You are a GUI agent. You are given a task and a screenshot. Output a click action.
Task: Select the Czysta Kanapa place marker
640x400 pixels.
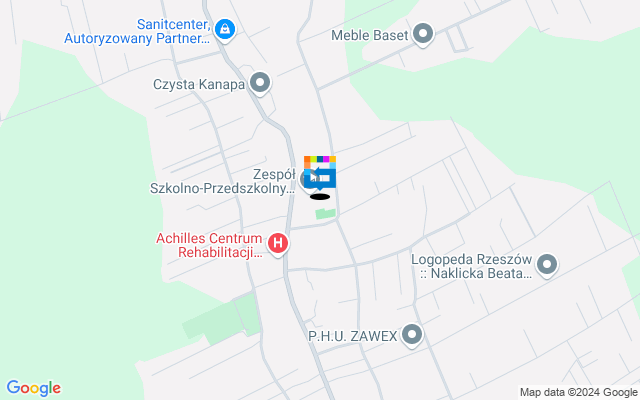pyautogui.click(x=260, y=84)
